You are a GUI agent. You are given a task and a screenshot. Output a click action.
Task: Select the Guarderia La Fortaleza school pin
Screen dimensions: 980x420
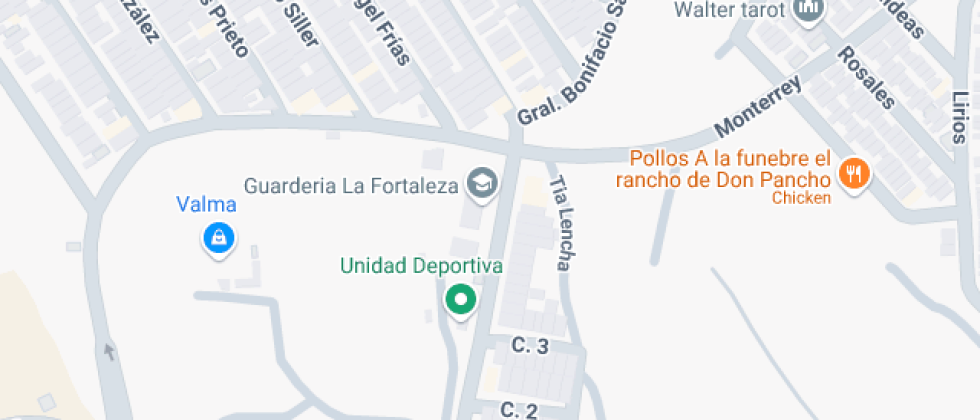(483, 183)
